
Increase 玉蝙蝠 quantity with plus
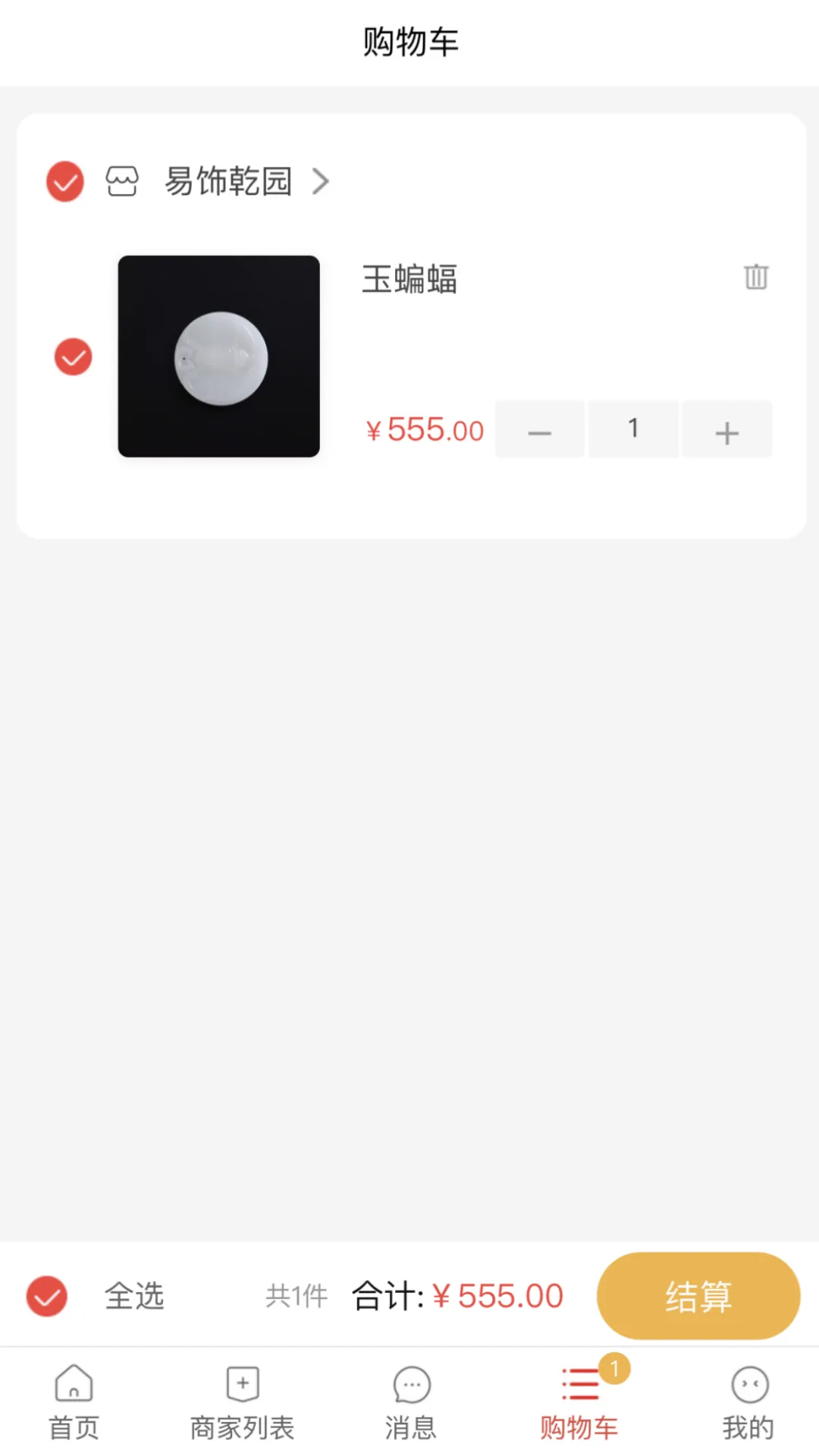(x=726, y=430)
